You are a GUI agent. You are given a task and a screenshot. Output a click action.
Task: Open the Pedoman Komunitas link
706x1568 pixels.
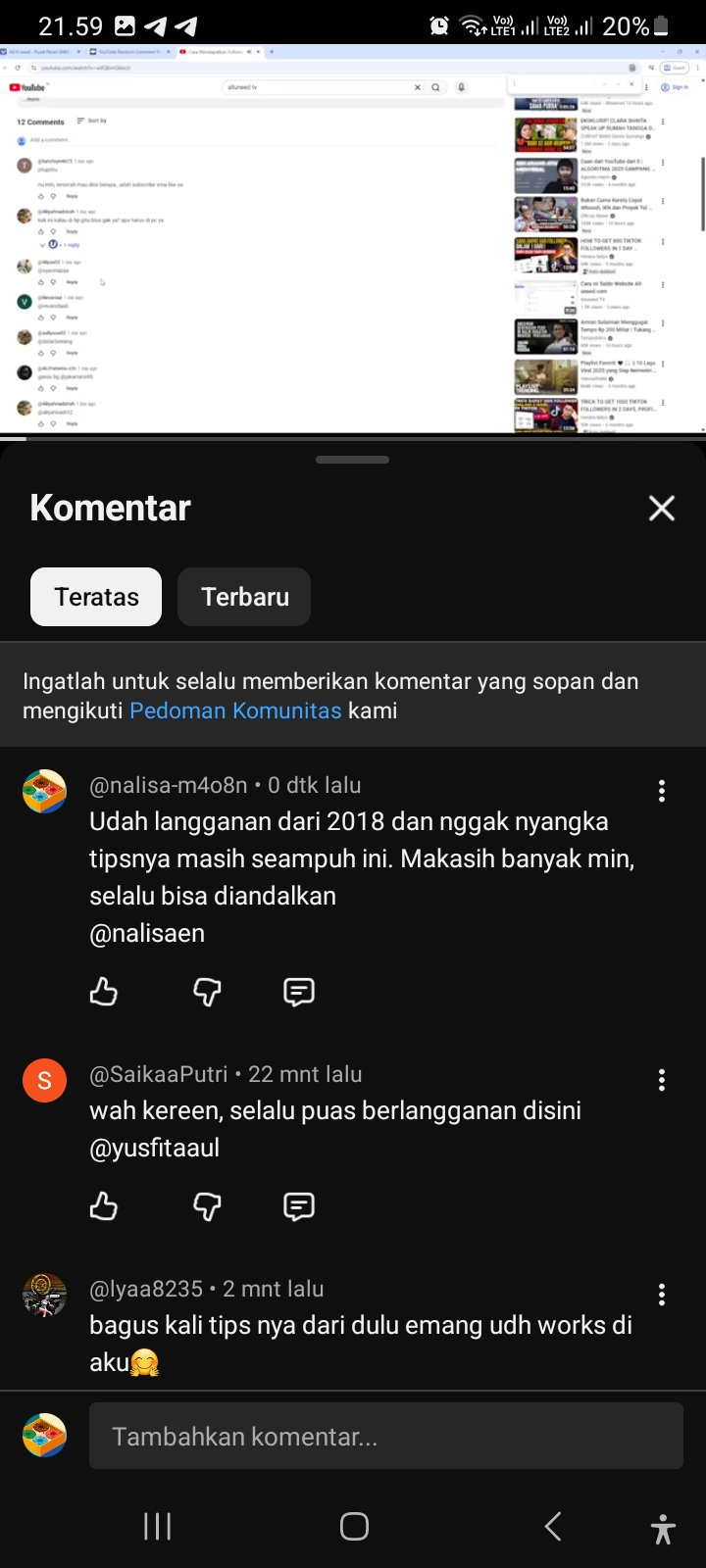click(235, 710)
